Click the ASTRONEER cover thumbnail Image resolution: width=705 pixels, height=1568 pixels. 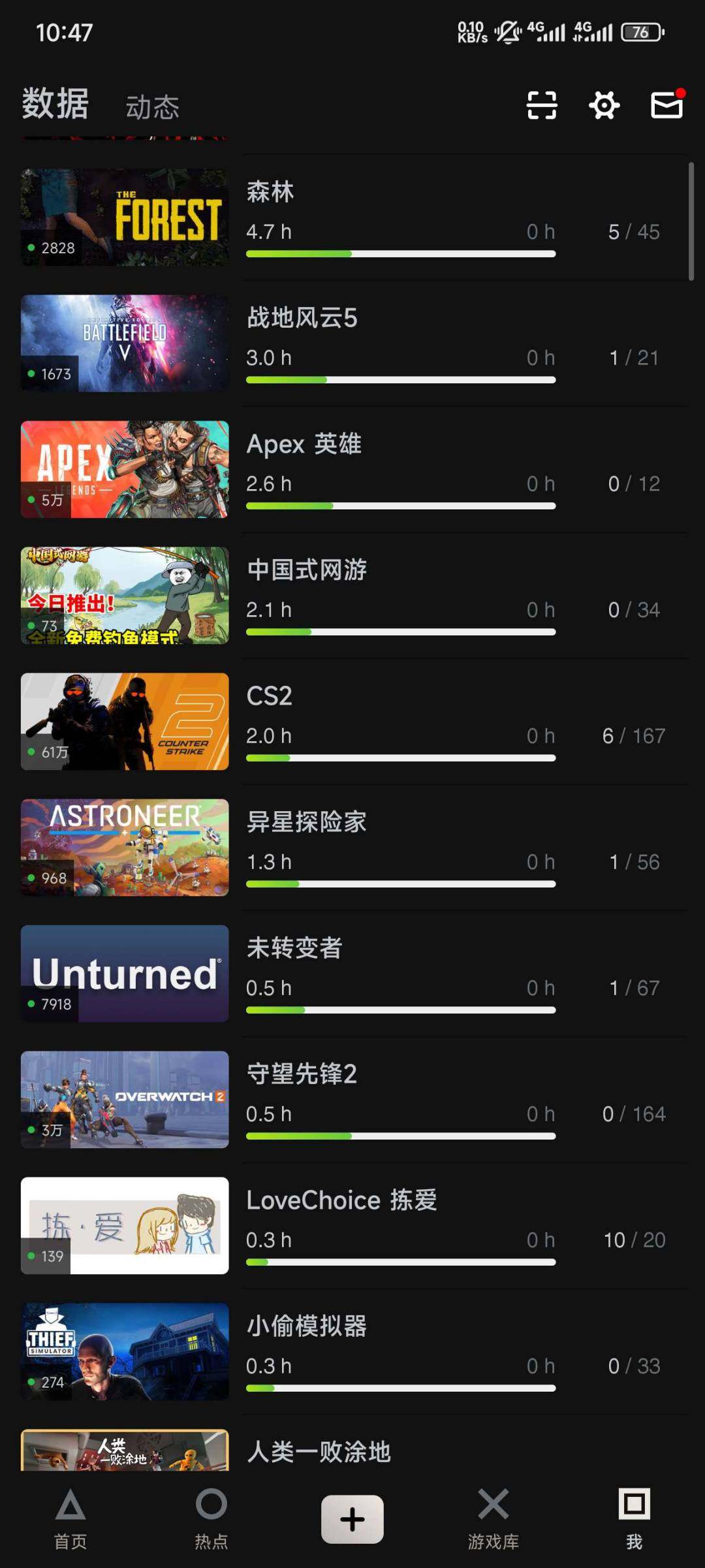[x=124, y=847]
